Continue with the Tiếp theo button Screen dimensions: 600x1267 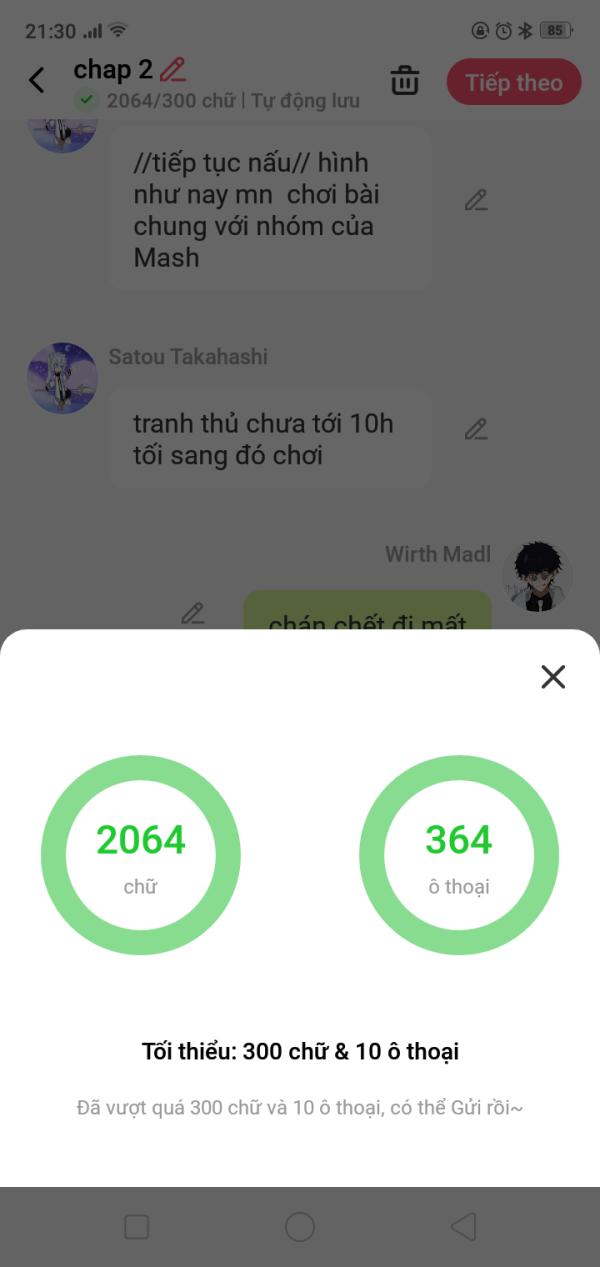tap(514, 82)
